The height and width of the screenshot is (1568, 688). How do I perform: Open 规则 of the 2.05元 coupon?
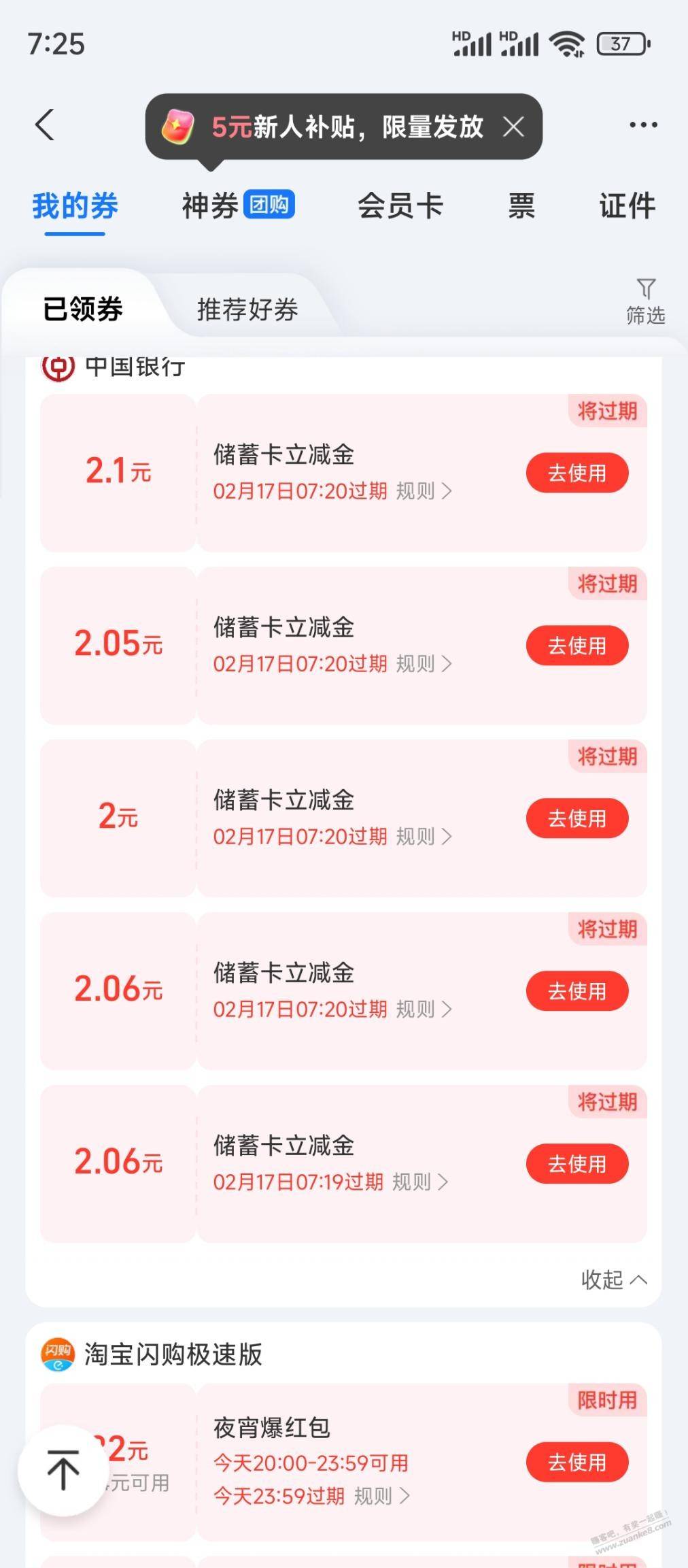click(x=423, y=664)
